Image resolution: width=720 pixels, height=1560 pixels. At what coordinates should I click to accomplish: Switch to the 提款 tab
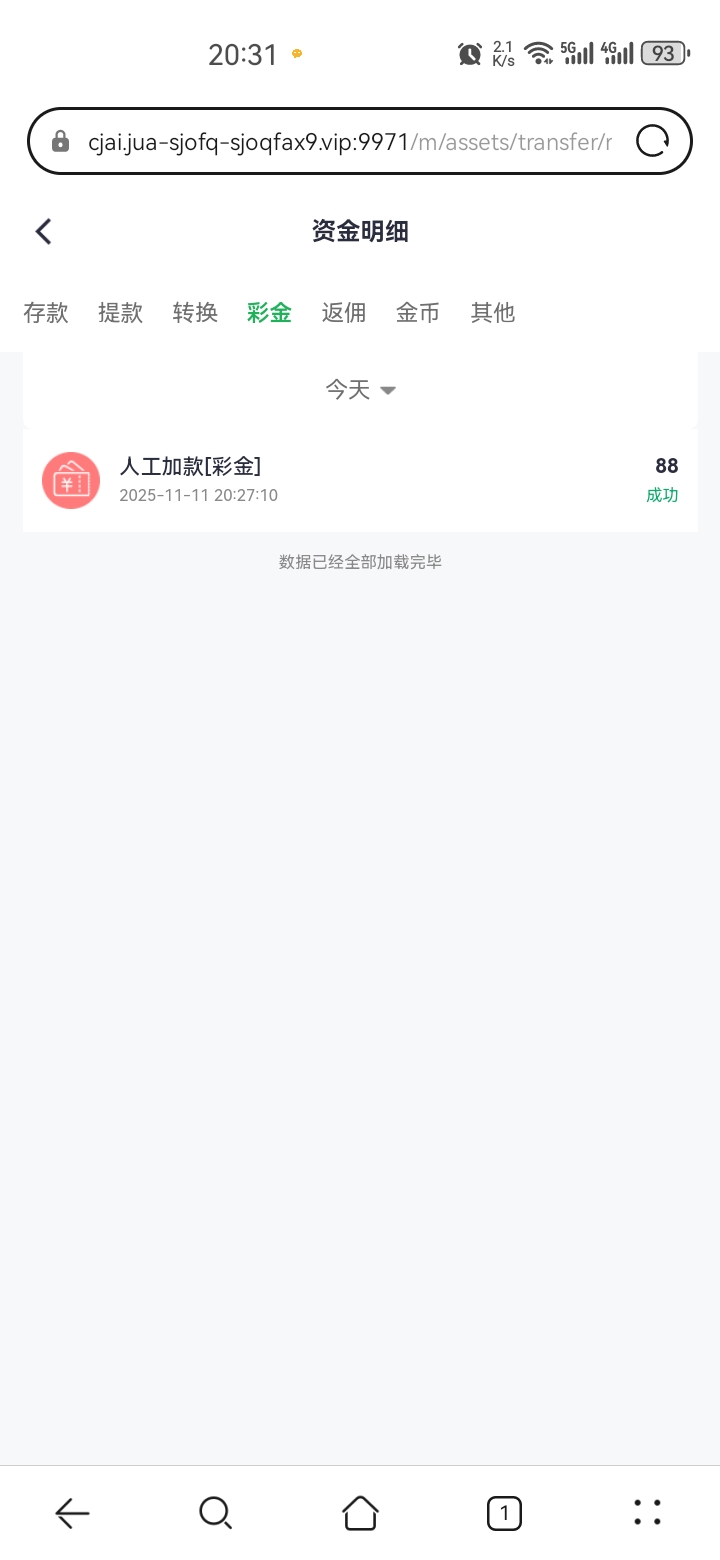pyautogui.click(x=120, y=313)
